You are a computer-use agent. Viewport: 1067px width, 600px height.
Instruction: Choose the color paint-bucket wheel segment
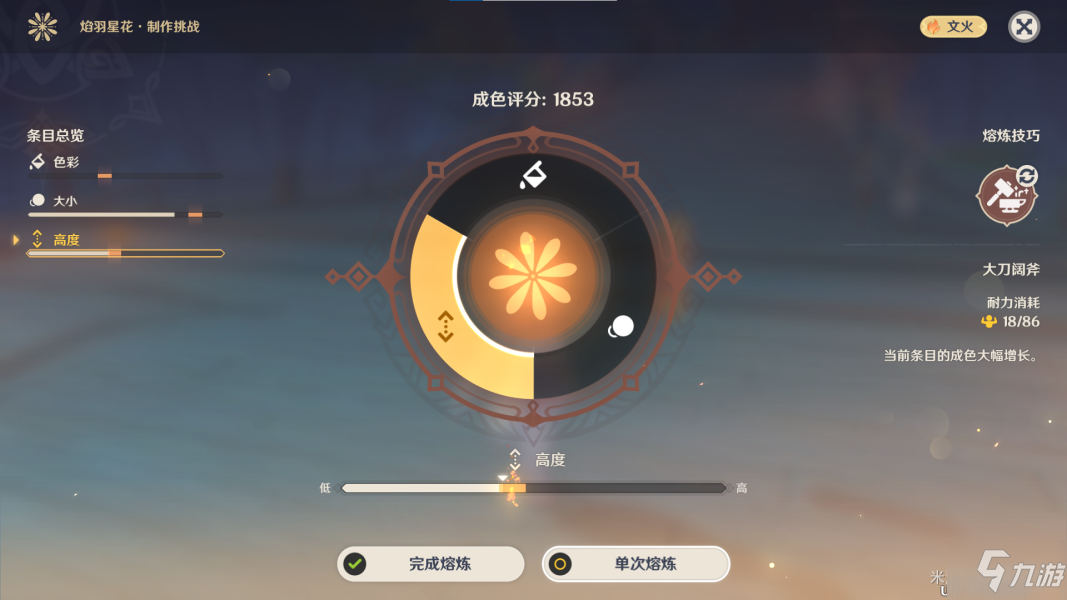[533, 176]
